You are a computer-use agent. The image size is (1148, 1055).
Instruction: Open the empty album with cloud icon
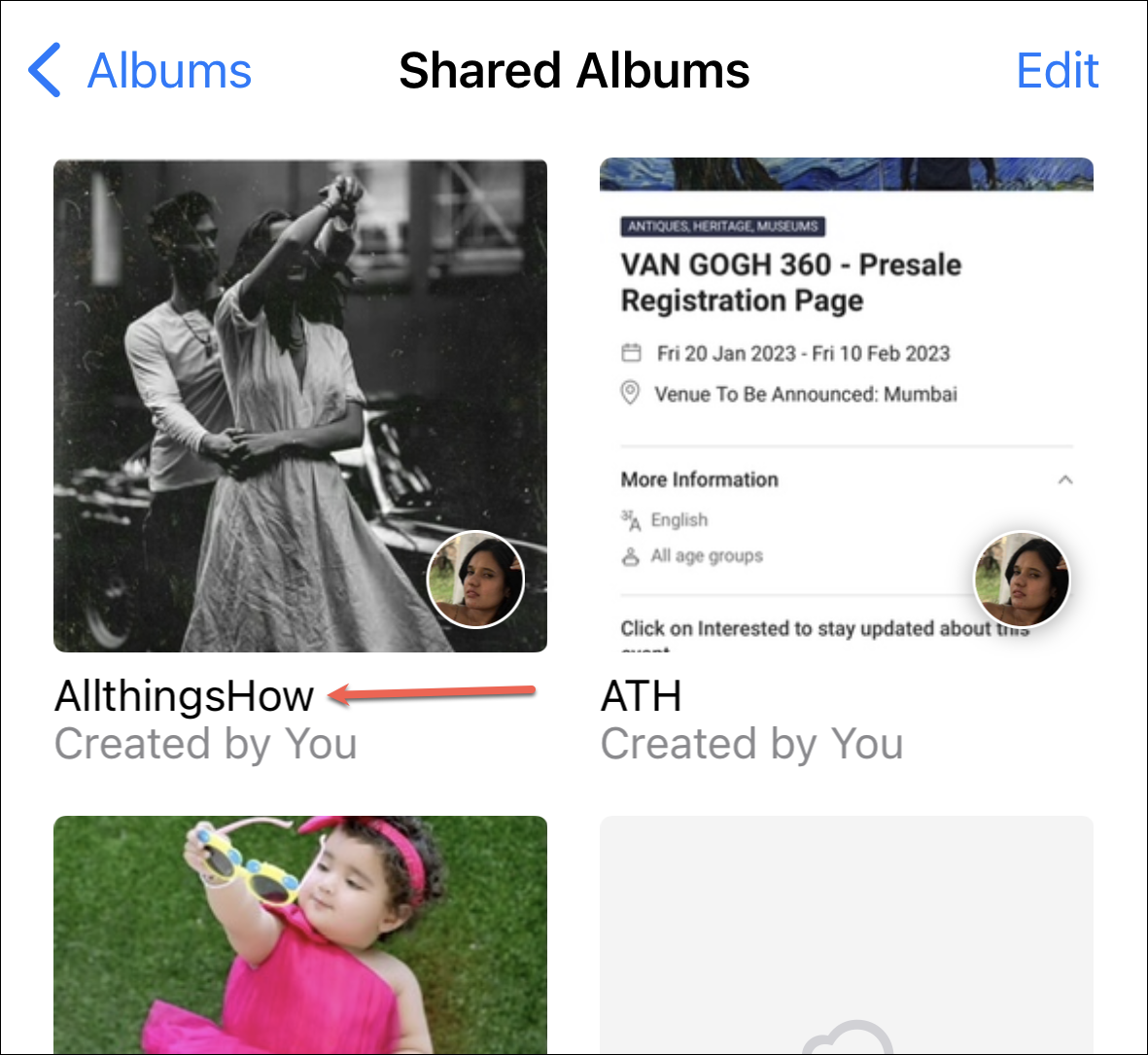(x=846, y=933)
